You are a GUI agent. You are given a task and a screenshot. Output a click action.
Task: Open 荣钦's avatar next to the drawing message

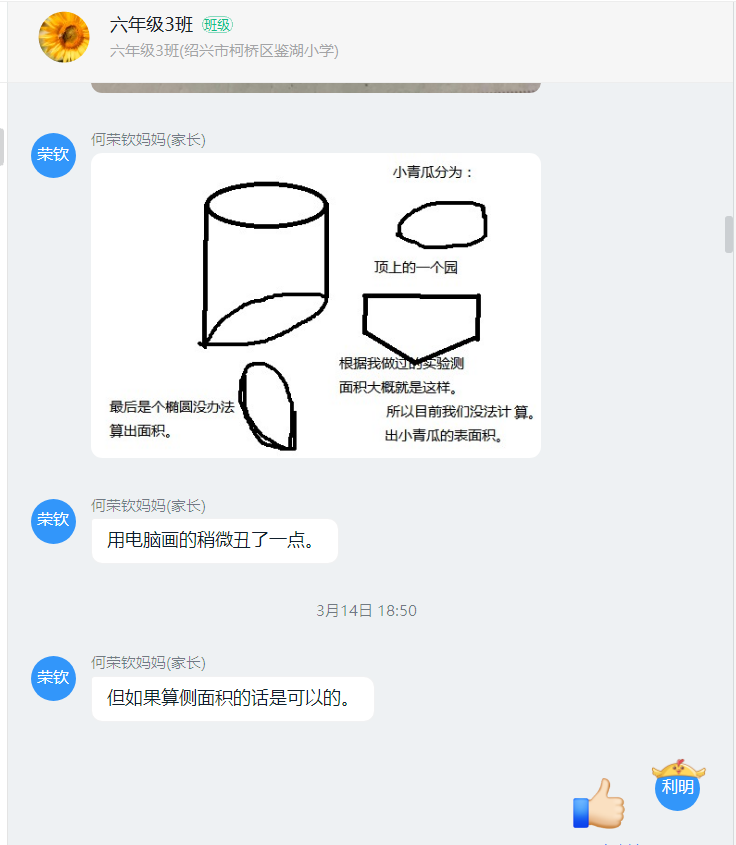tap(52, 156)
